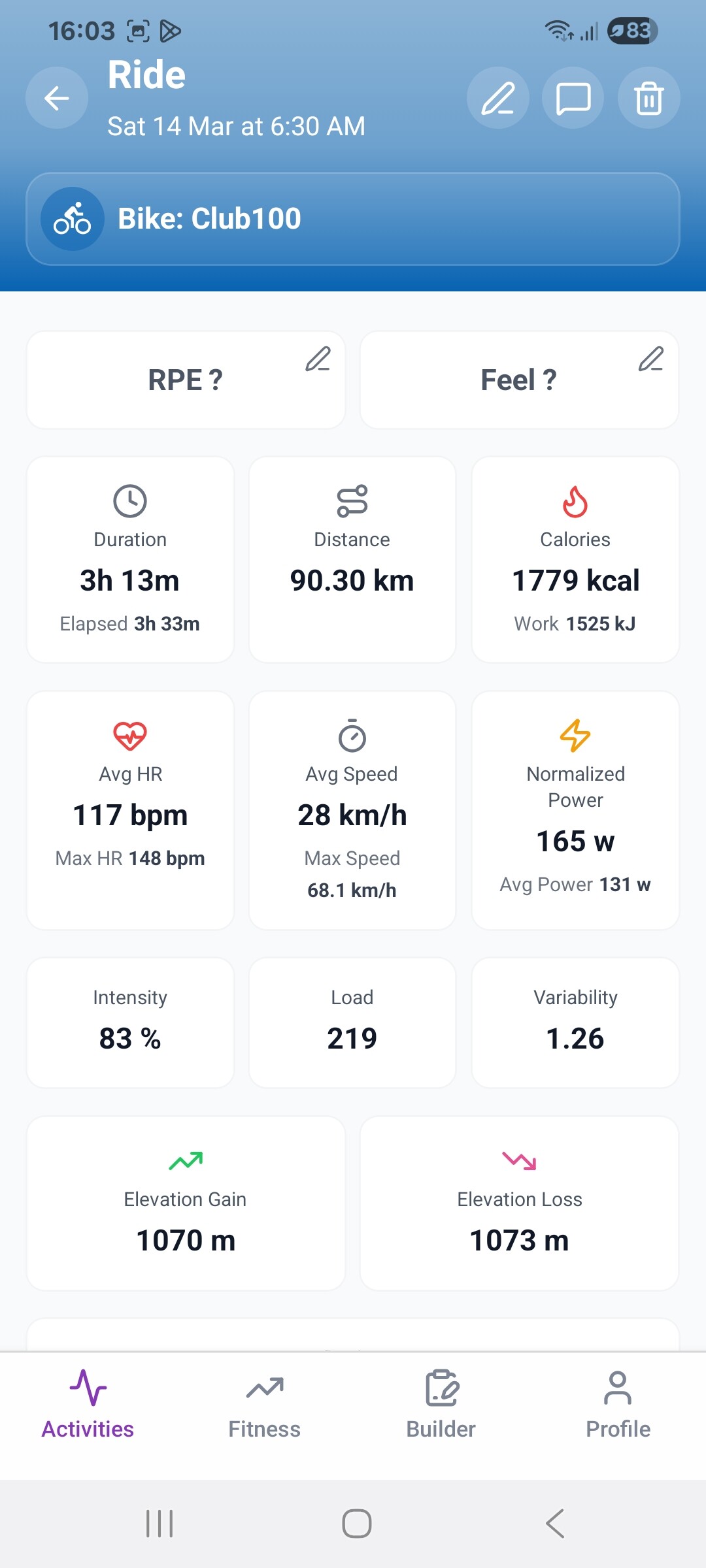
Task: Go back from the Ride details
Action: tap(57, 98)
